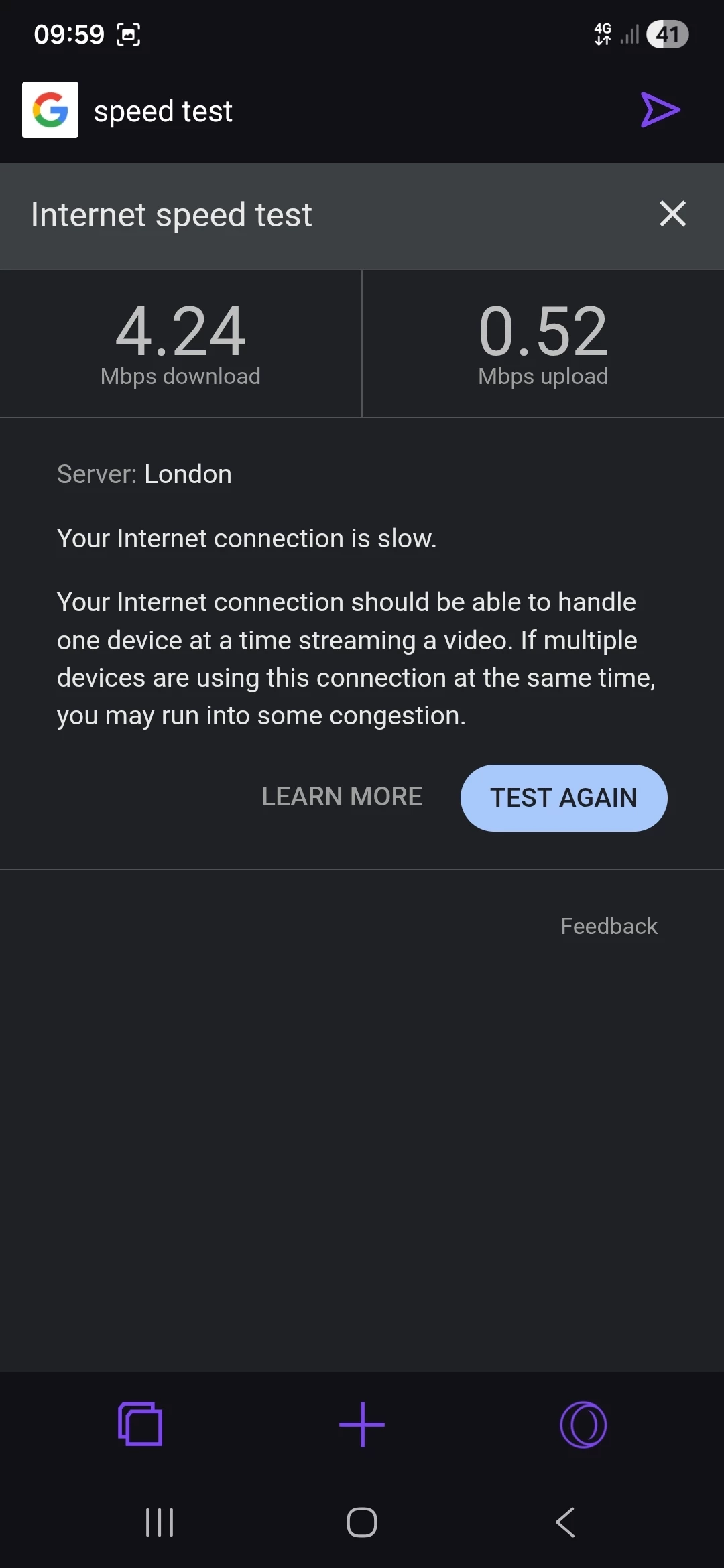This screenshot has width=724, height=1568.
Task: Run the speed test again
Action: pyautogui.click(x=564, y=798)
